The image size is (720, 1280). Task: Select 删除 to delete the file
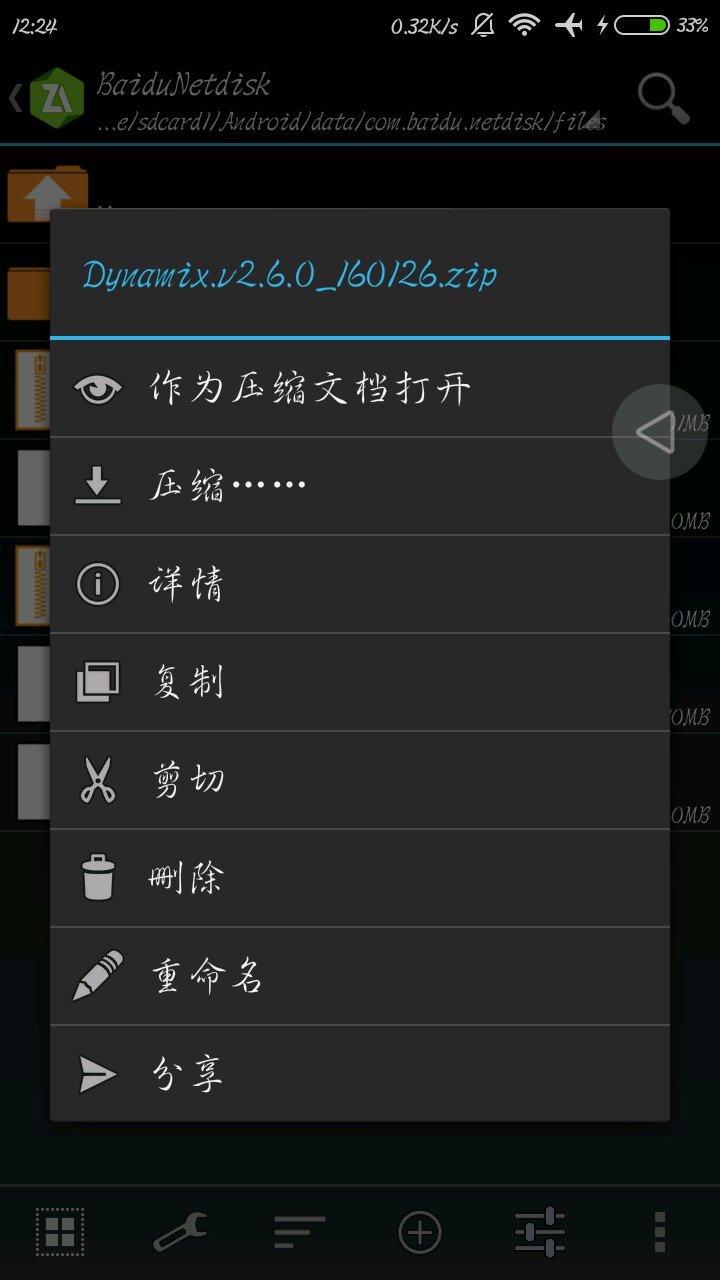187,878
